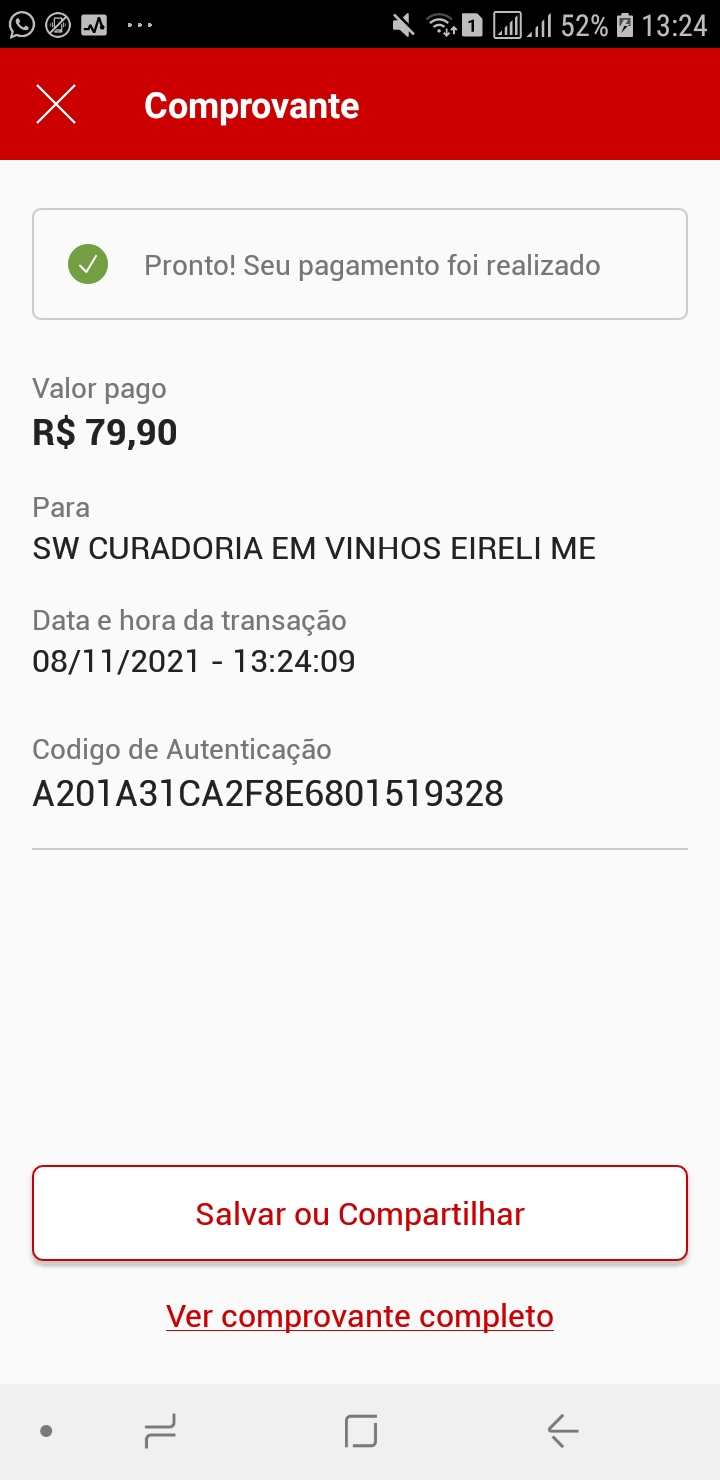Tap Salvar ou Compartilhar button
Screen dimensions: 720x1480
coord(360,1213)
